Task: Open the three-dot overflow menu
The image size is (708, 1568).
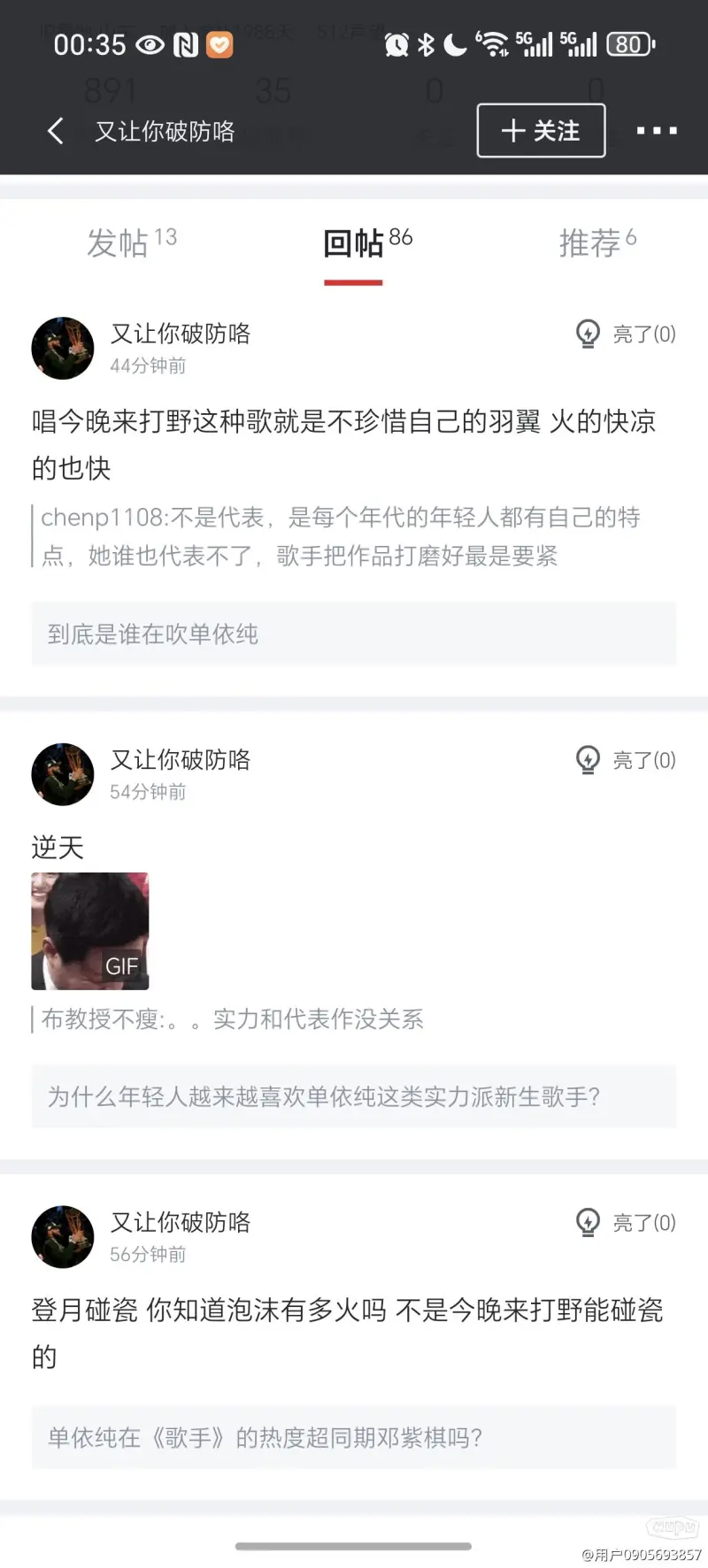Action: [657, 131]
